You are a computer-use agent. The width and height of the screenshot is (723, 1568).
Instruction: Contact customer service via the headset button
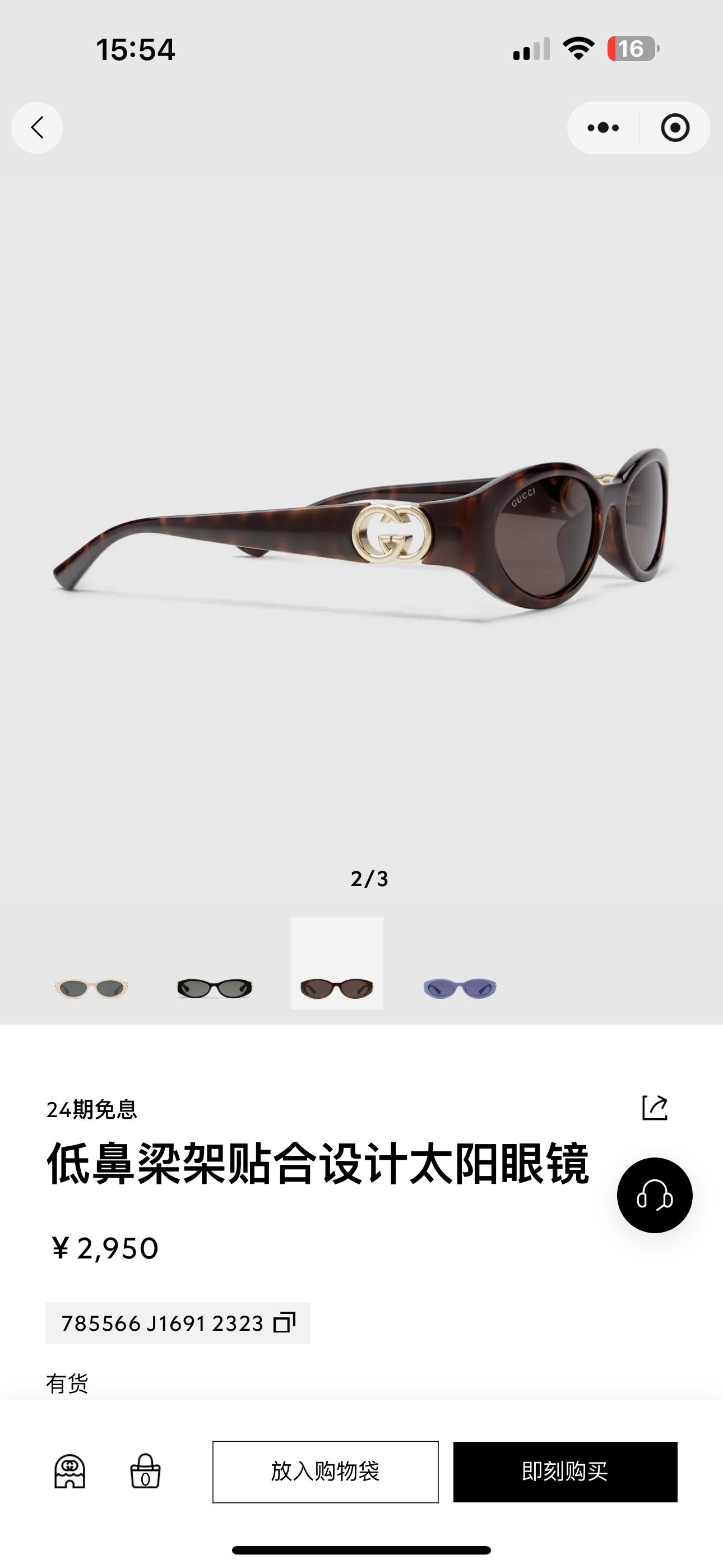point(655,1196)
